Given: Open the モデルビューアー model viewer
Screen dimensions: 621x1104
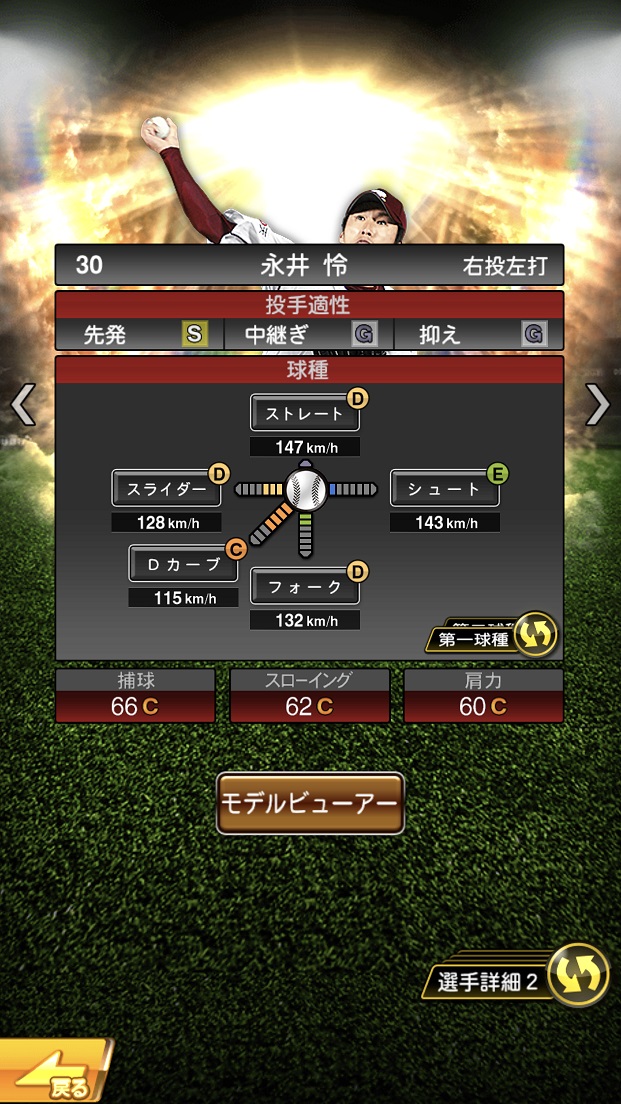Looking at the screenshot, I should click(x=310, y=803).
